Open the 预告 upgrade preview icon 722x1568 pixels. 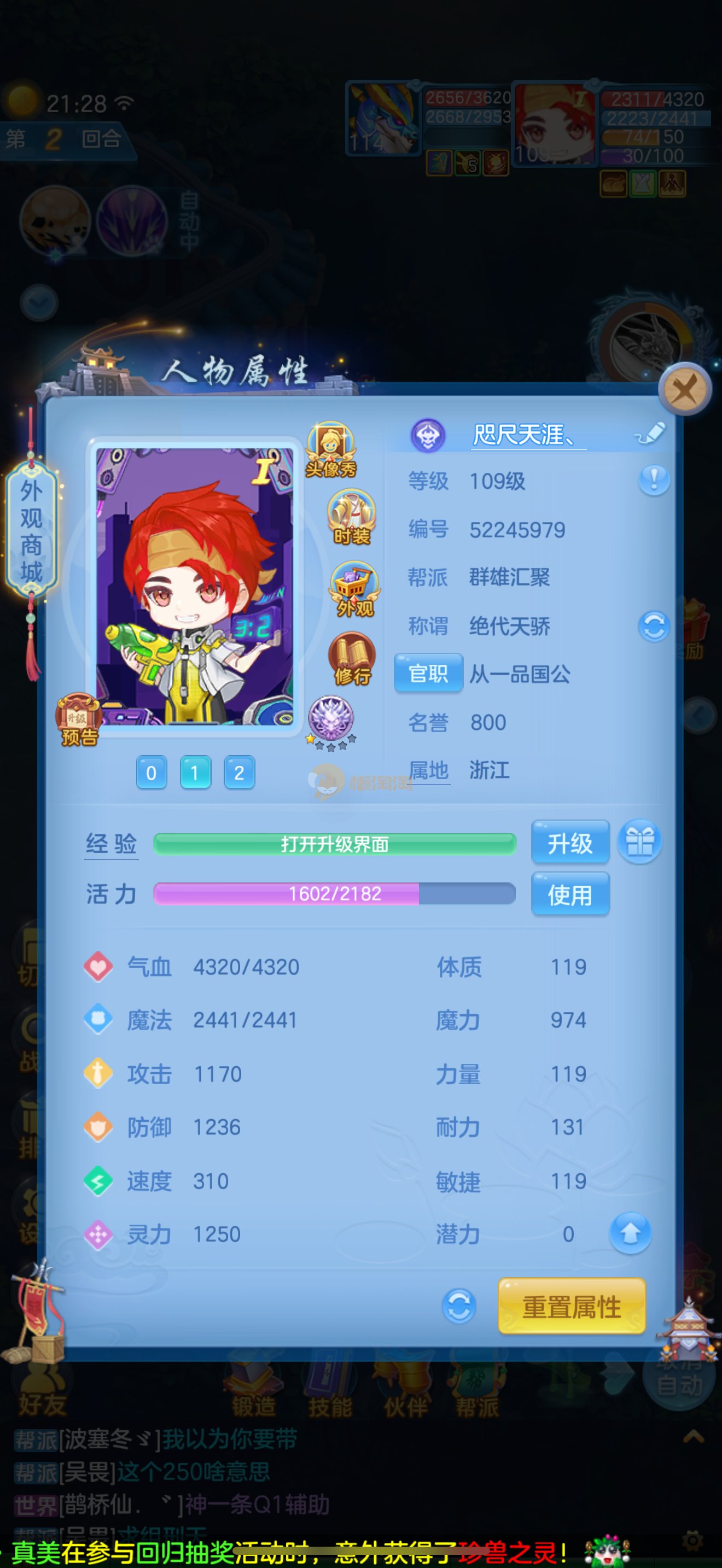click(x=79, y=720)
